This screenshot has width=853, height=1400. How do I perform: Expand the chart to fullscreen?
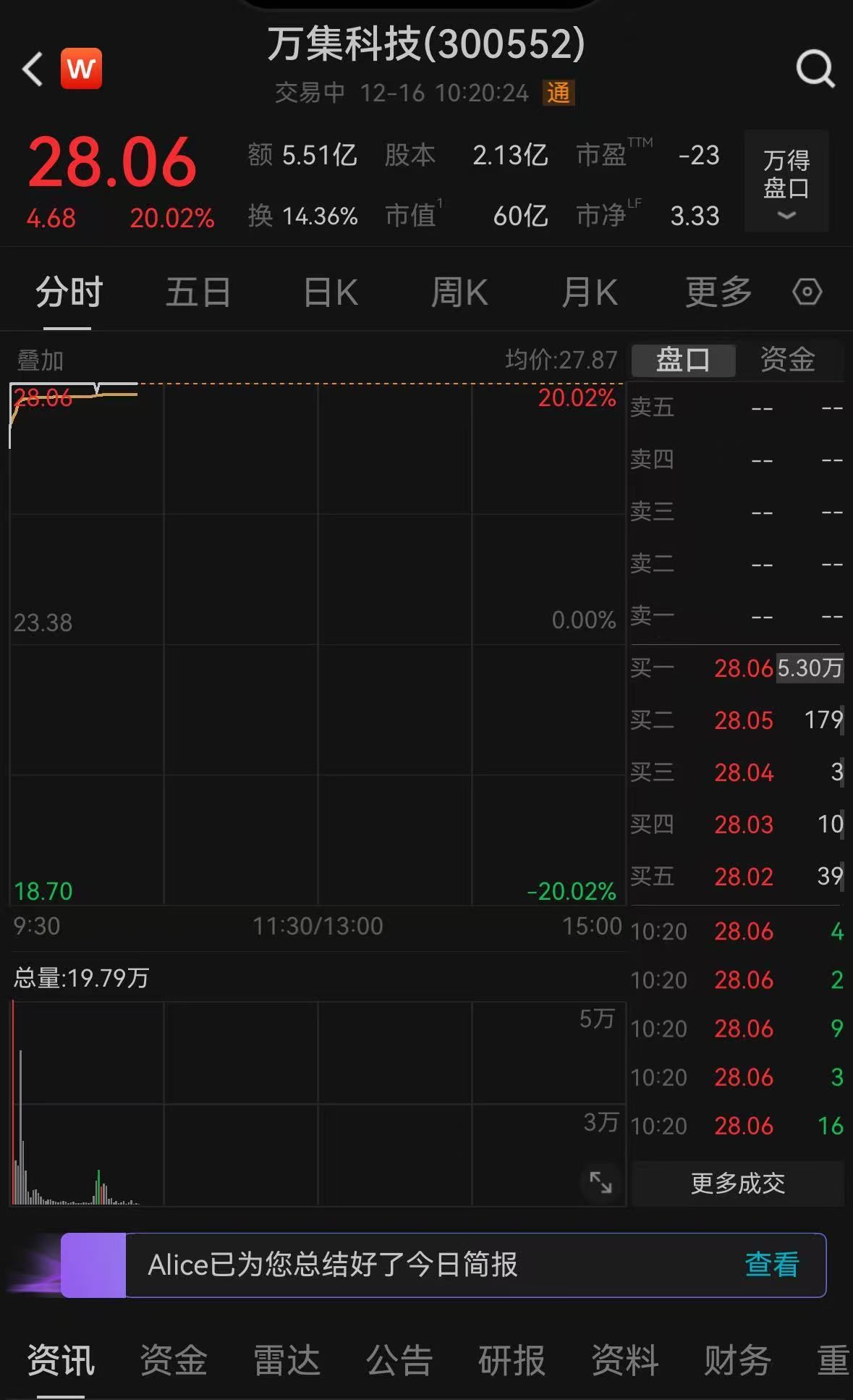(601, 1182)
